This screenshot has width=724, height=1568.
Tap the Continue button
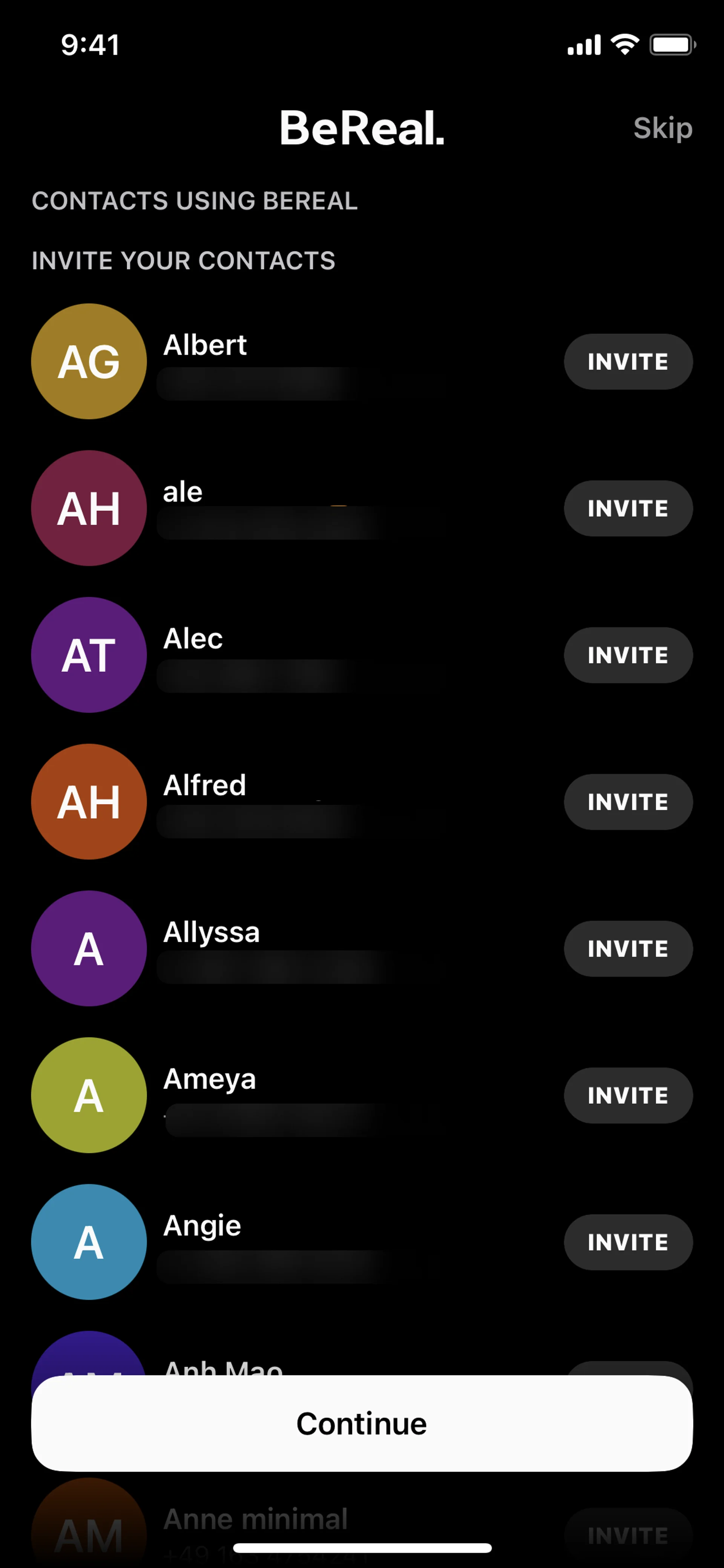tap(362, 1423)
